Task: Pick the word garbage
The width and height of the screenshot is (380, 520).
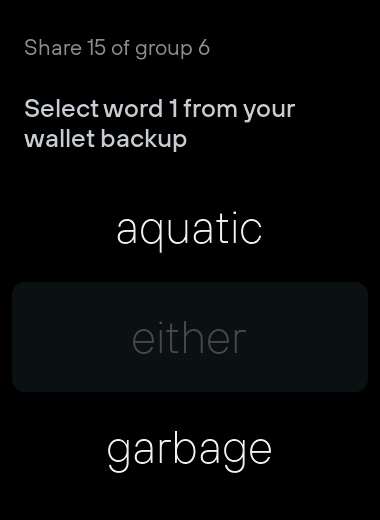Action: pos(189,450)
